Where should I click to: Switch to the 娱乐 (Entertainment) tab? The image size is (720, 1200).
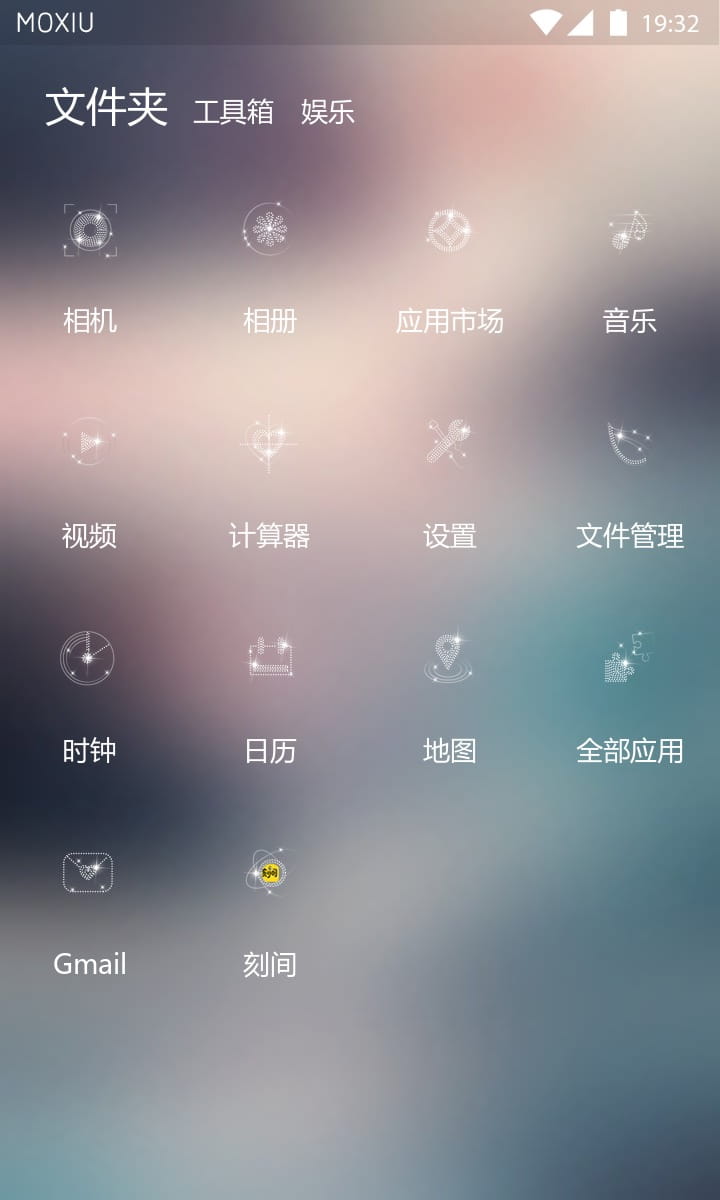point(325,113)
